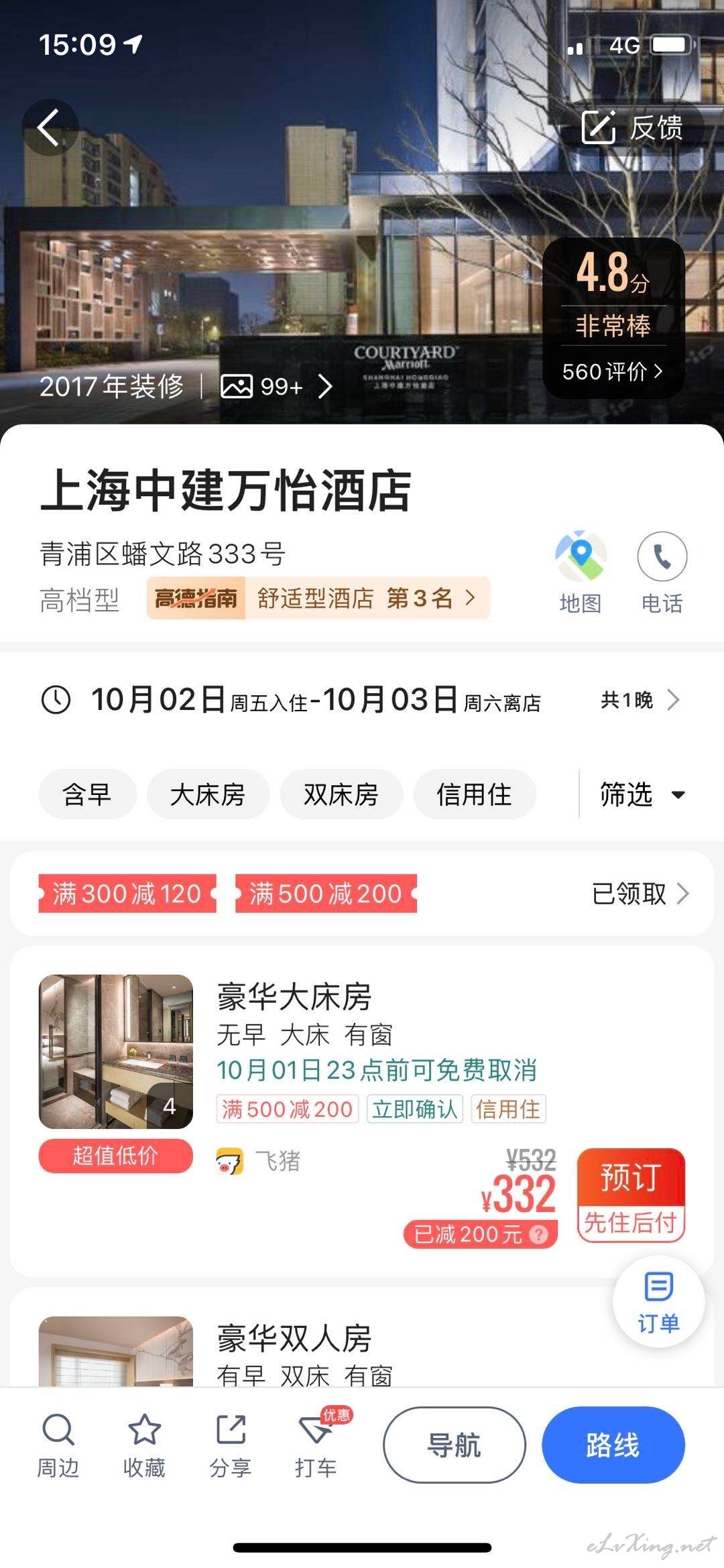
Task: Open 已领取 coupons details
Action: 640,894
